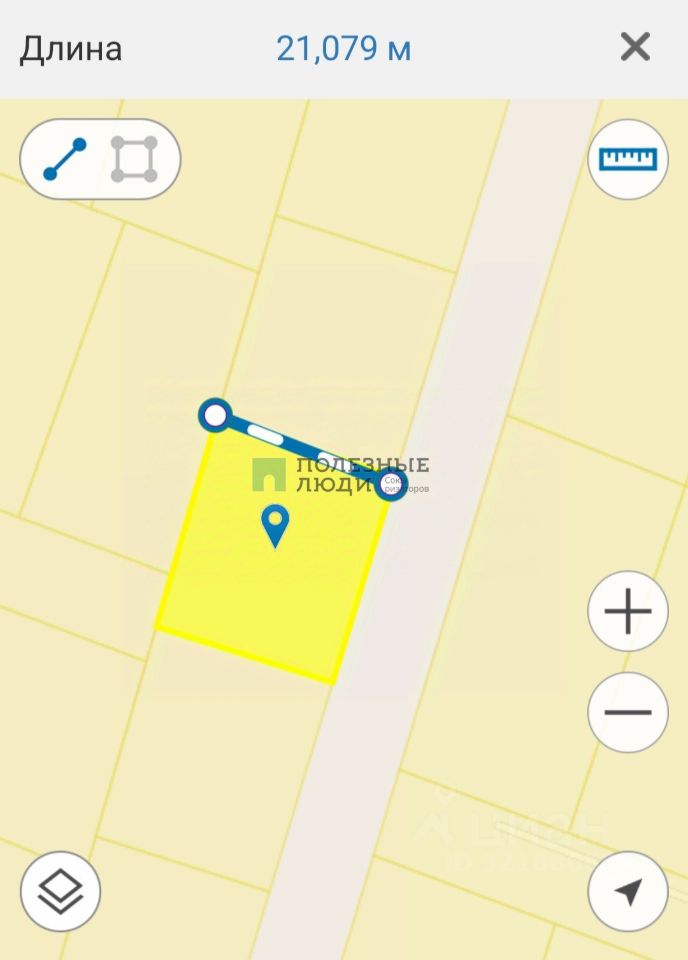Select the line measurement mode
This screenshot has width=688, height=960.
[x=65, y=160]
